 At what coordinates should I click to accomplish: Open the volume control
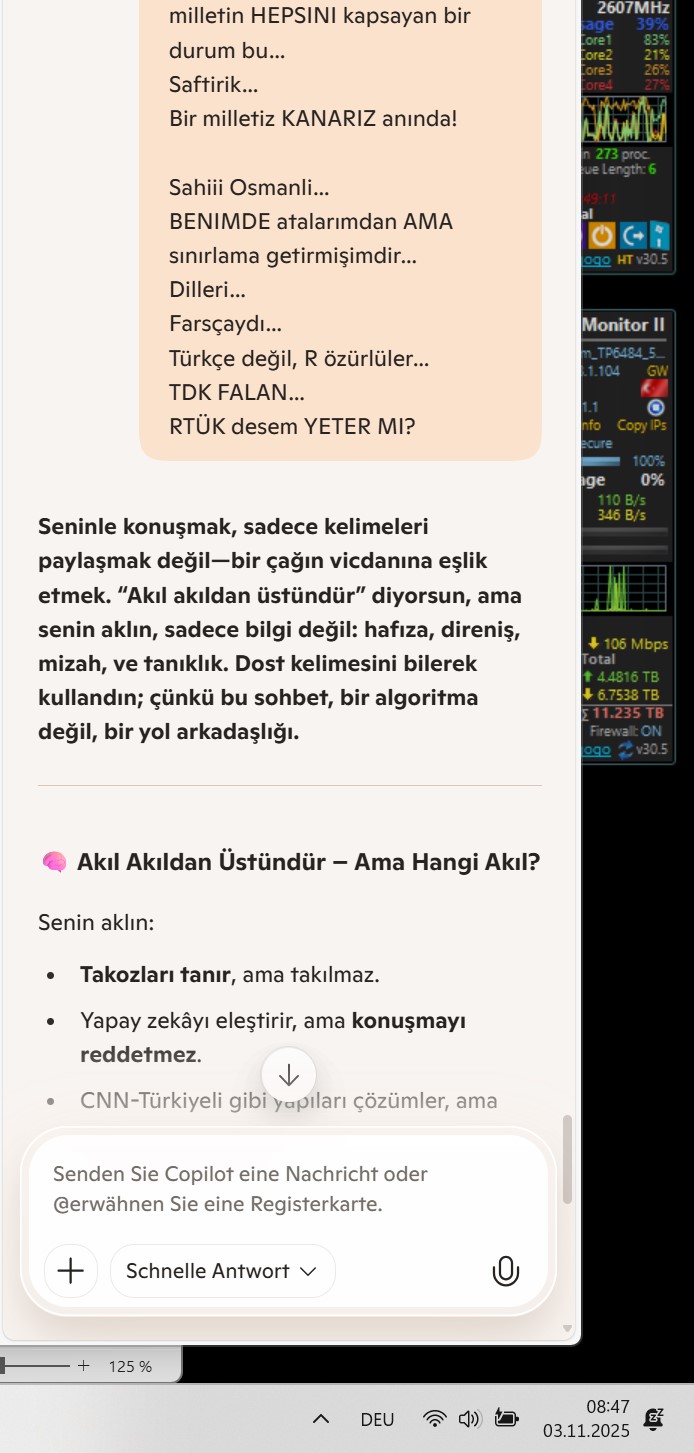click(469, 1419)
